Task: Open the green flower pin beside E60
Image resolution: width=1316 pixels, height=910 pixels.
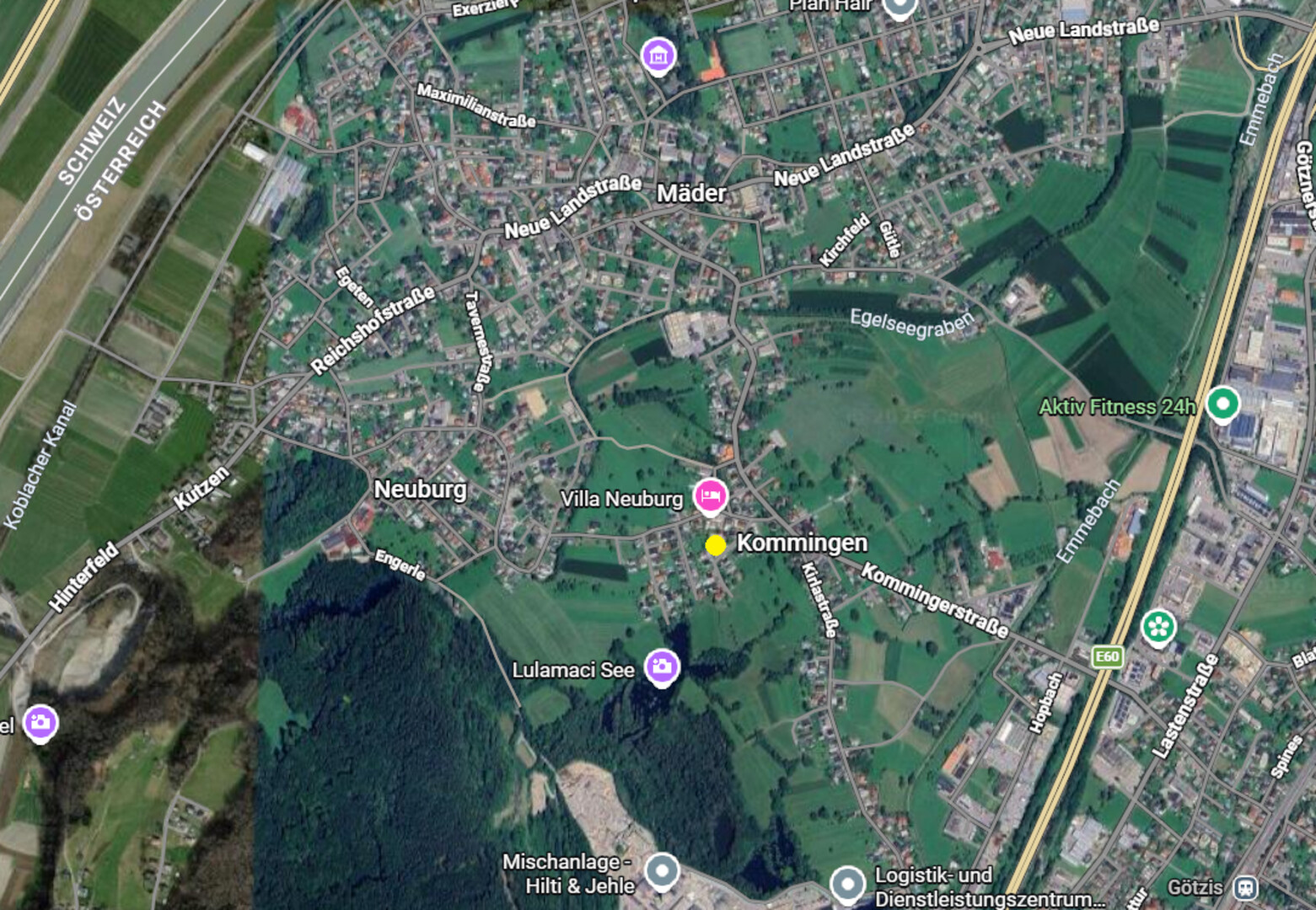Action: pos(1158,627)
